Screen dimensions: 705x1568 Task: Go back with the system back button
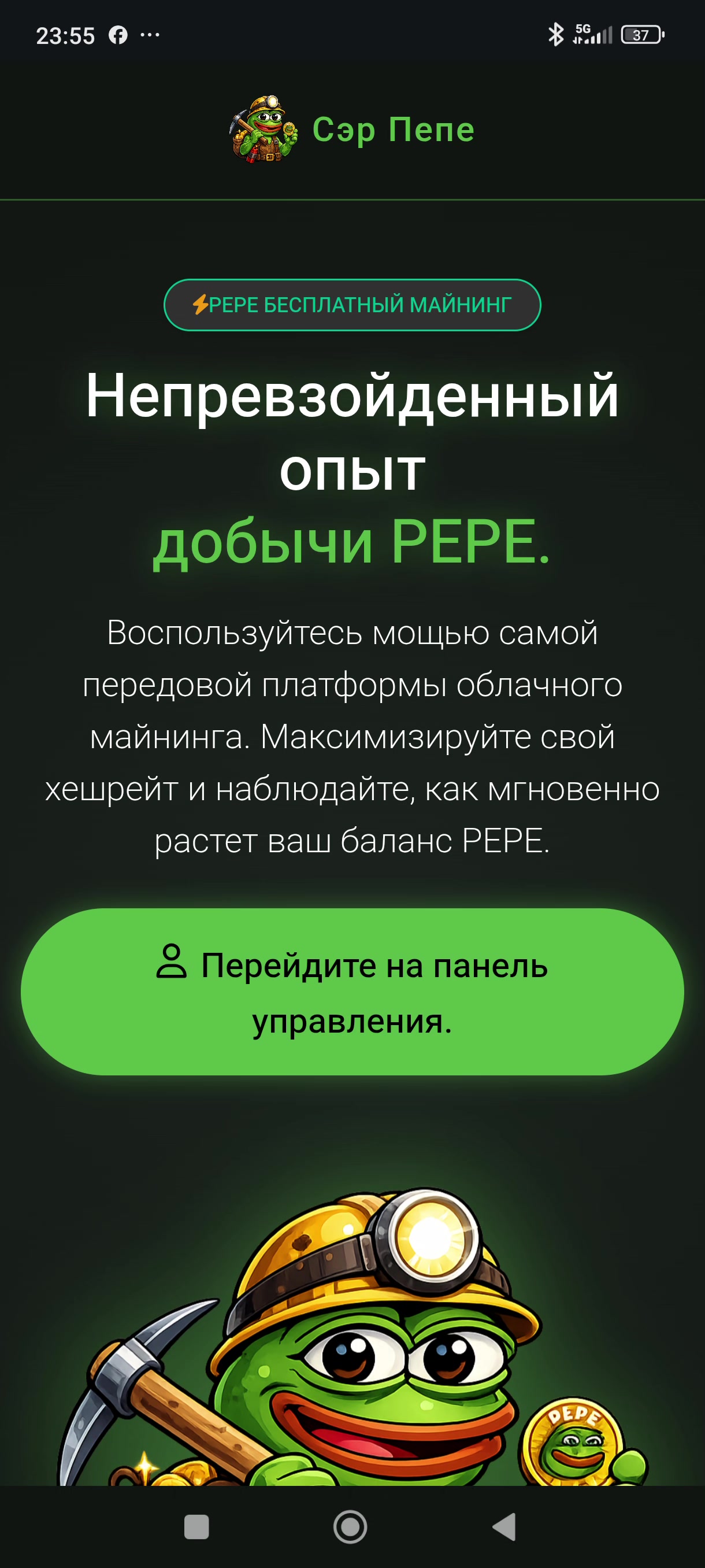pos(504,1526)
